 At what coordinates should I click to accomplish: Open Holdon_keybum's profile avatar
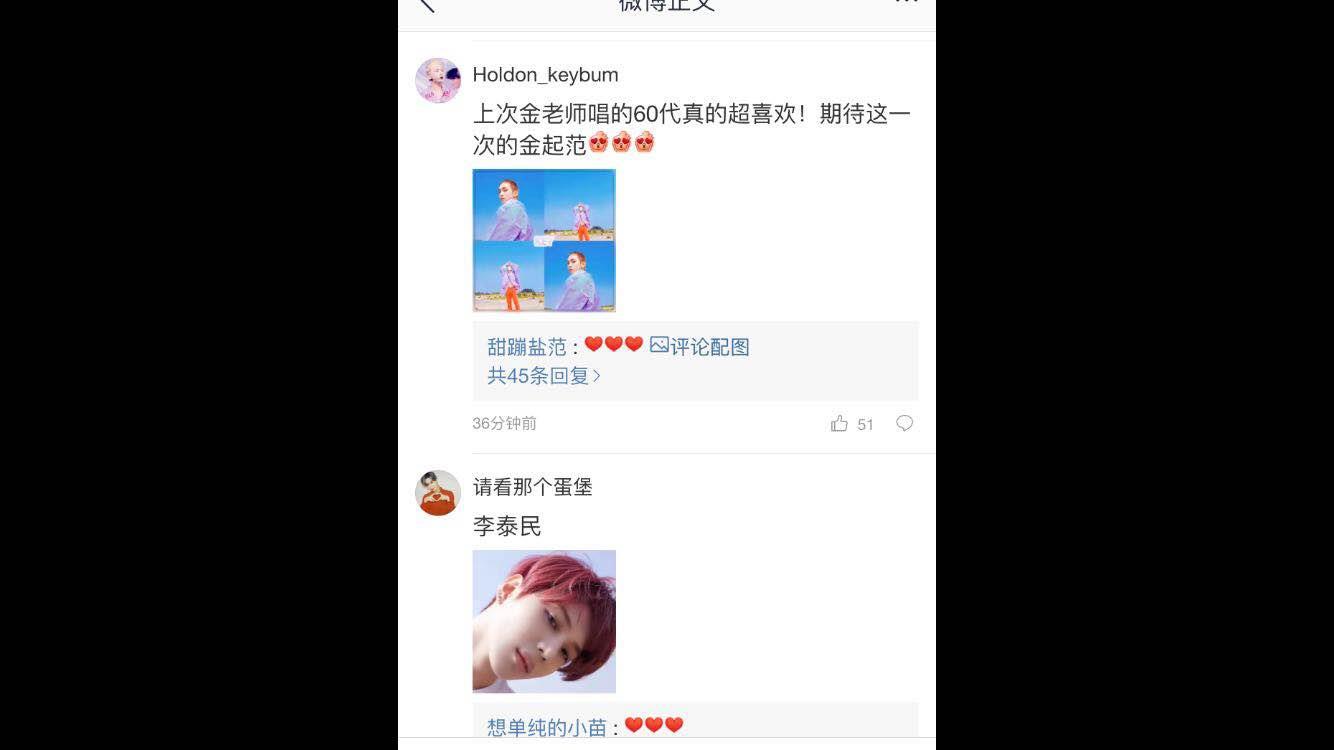[x=438, y=81]
